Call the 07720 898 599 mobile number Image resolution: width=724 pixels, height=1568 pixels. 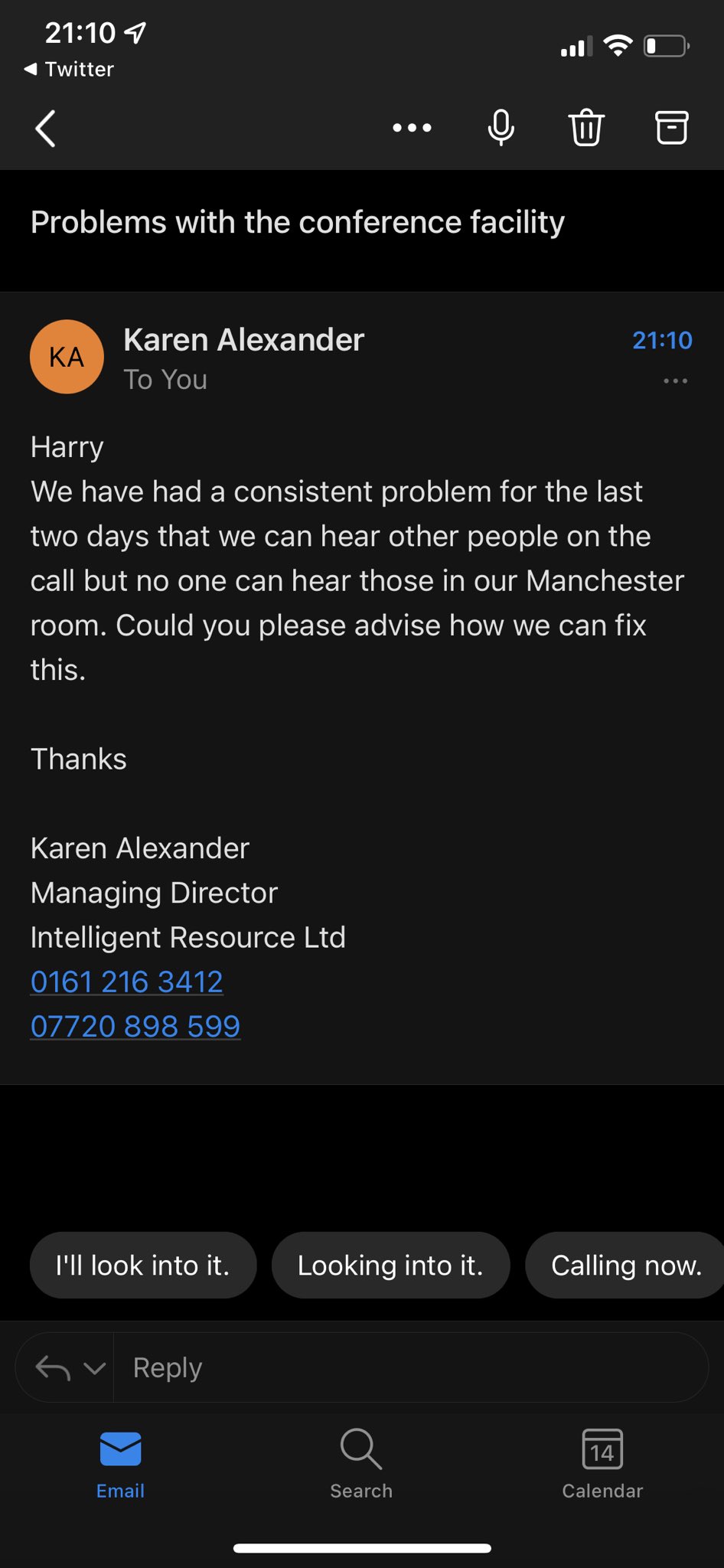tap(135, 1026)
